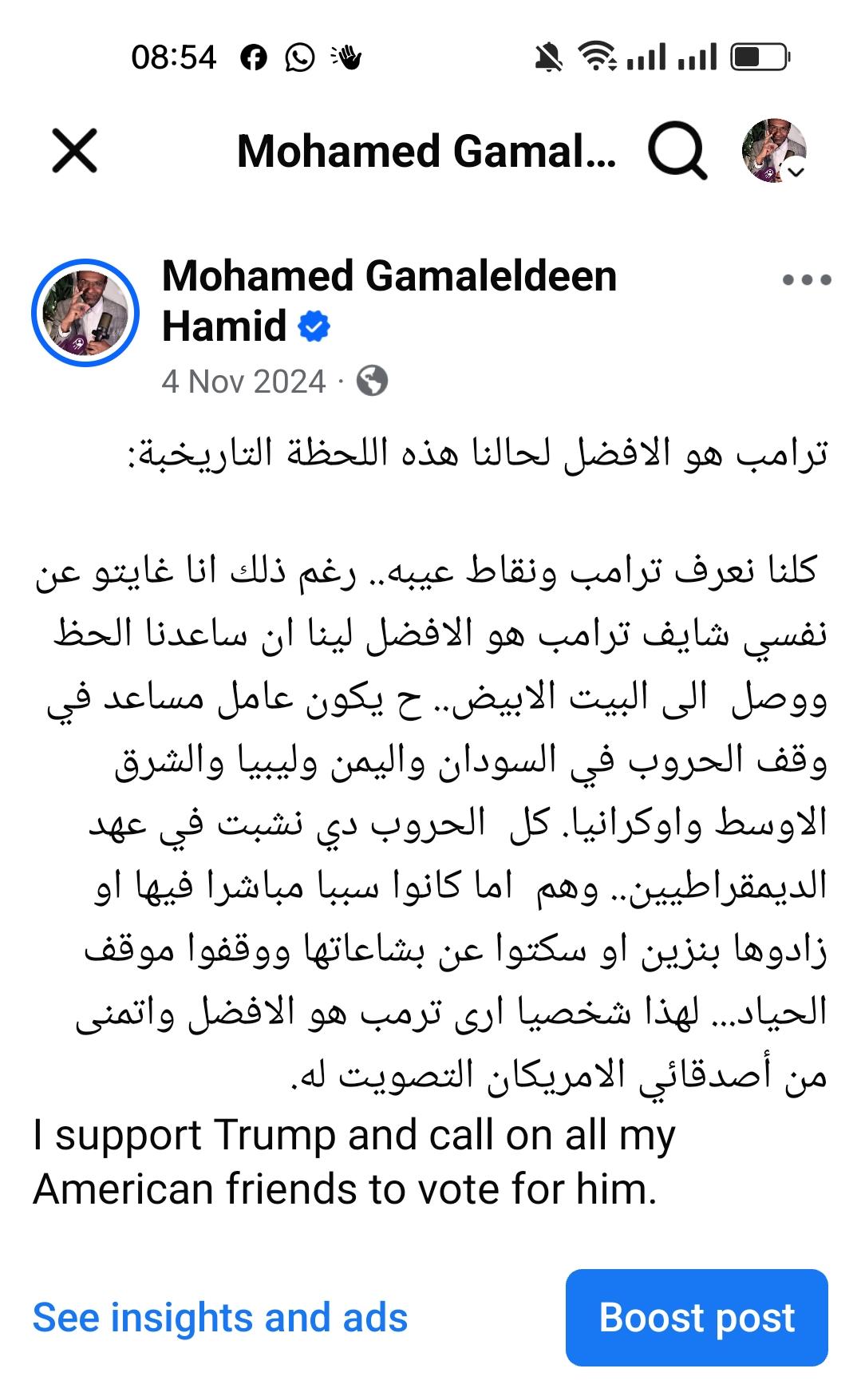Tap See insights and ads
This screenshot has width=861, height=1400.
pos(220,1317)
